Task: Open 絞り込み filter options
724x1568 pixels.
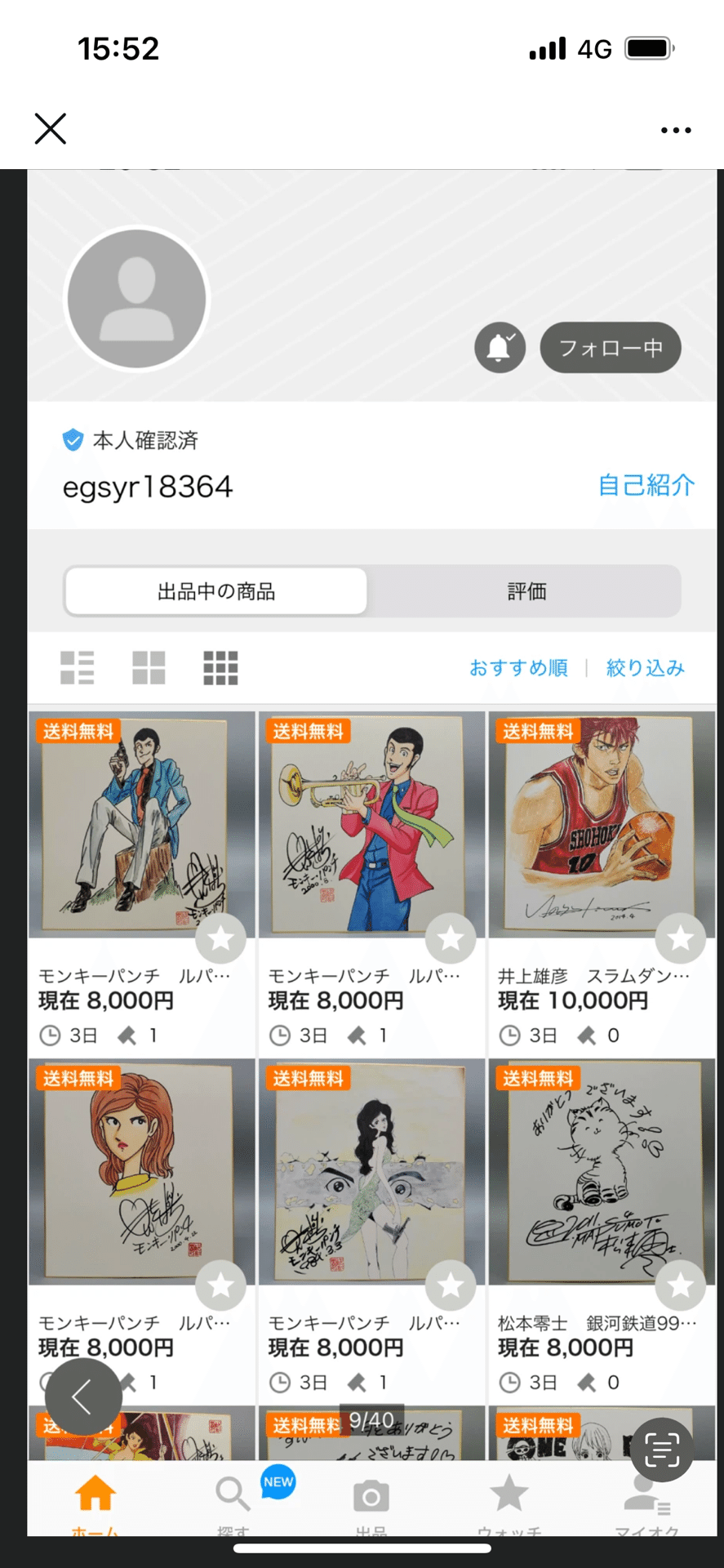Action: pos(645,668)
